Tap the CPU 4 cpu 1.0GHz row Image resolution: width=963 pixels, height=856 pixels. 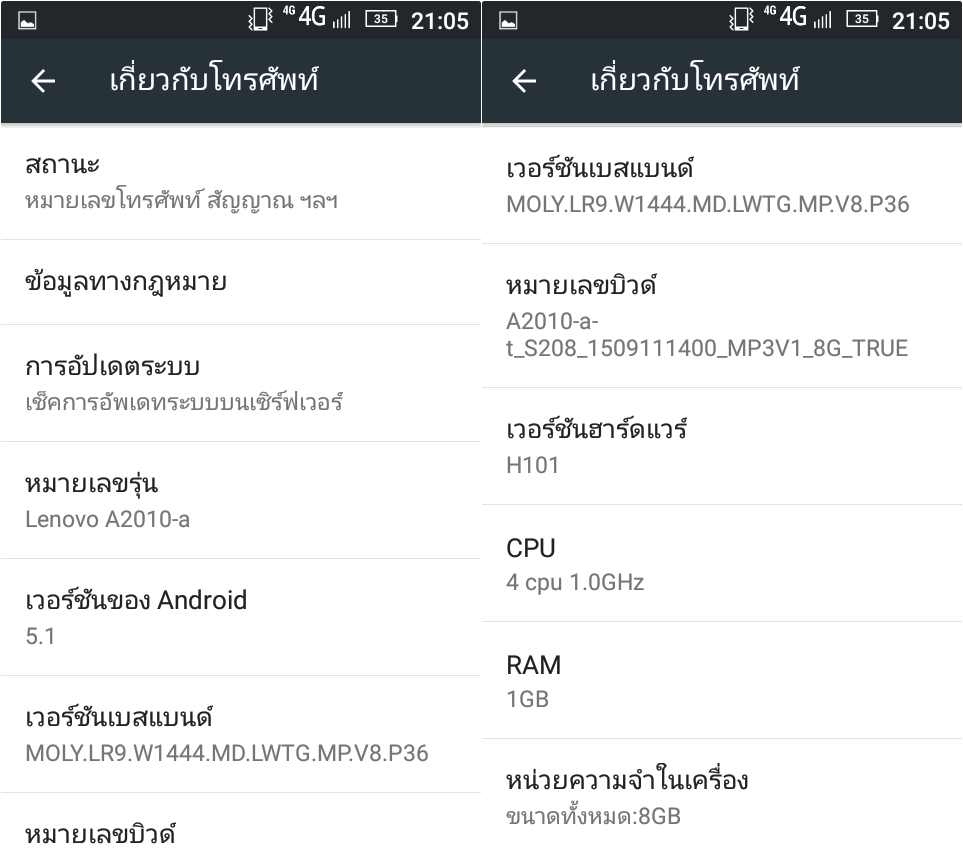(721, 563)
